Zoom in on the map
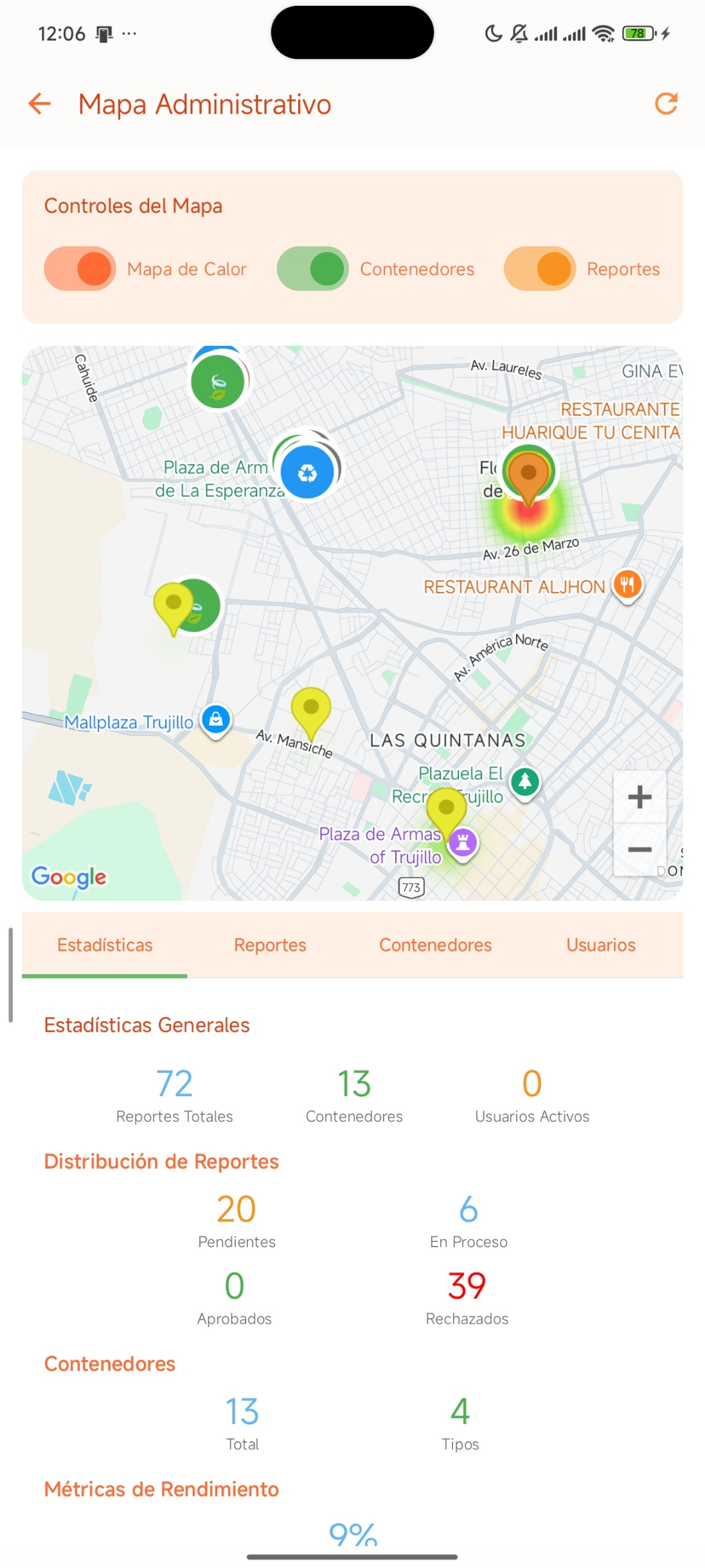The height and width of the screenshot is (1568, 705). pyautogui.click(x=639, y=797)
